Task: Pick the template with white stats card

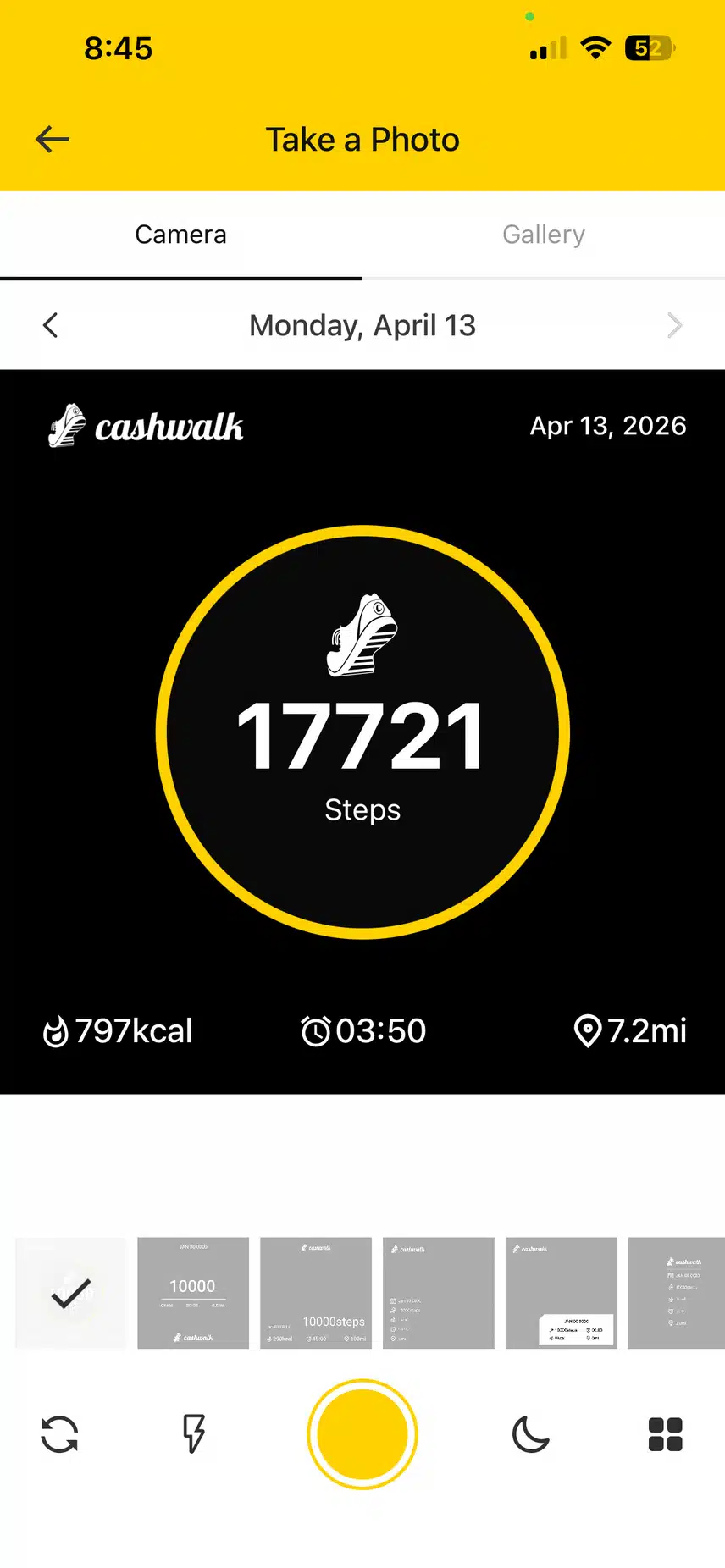Action: coord(561,1293)
